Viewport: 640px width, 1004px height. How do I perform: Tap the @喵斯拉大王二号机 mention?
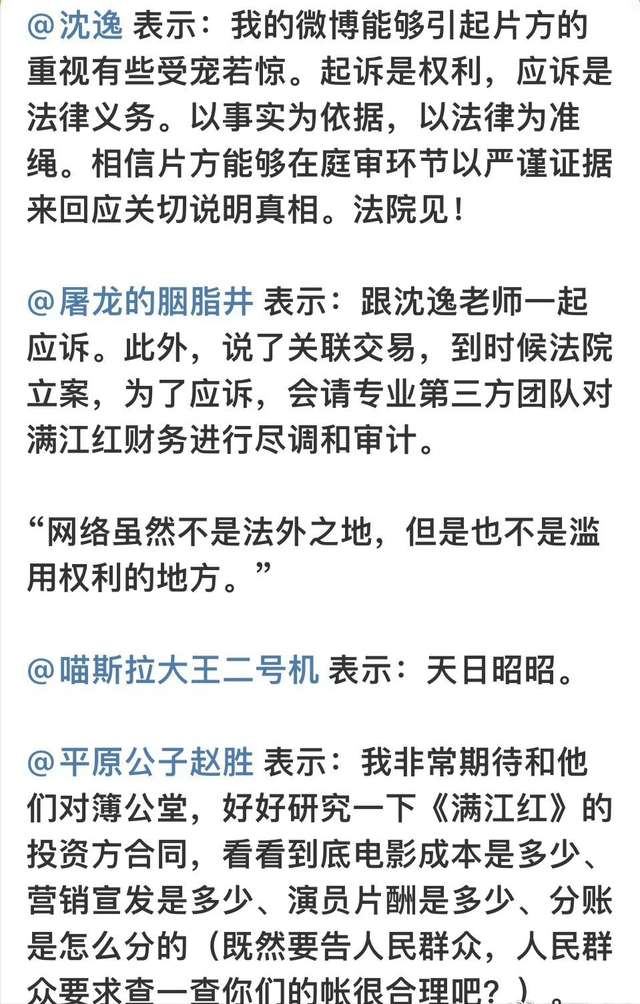[x=173, y=671]
